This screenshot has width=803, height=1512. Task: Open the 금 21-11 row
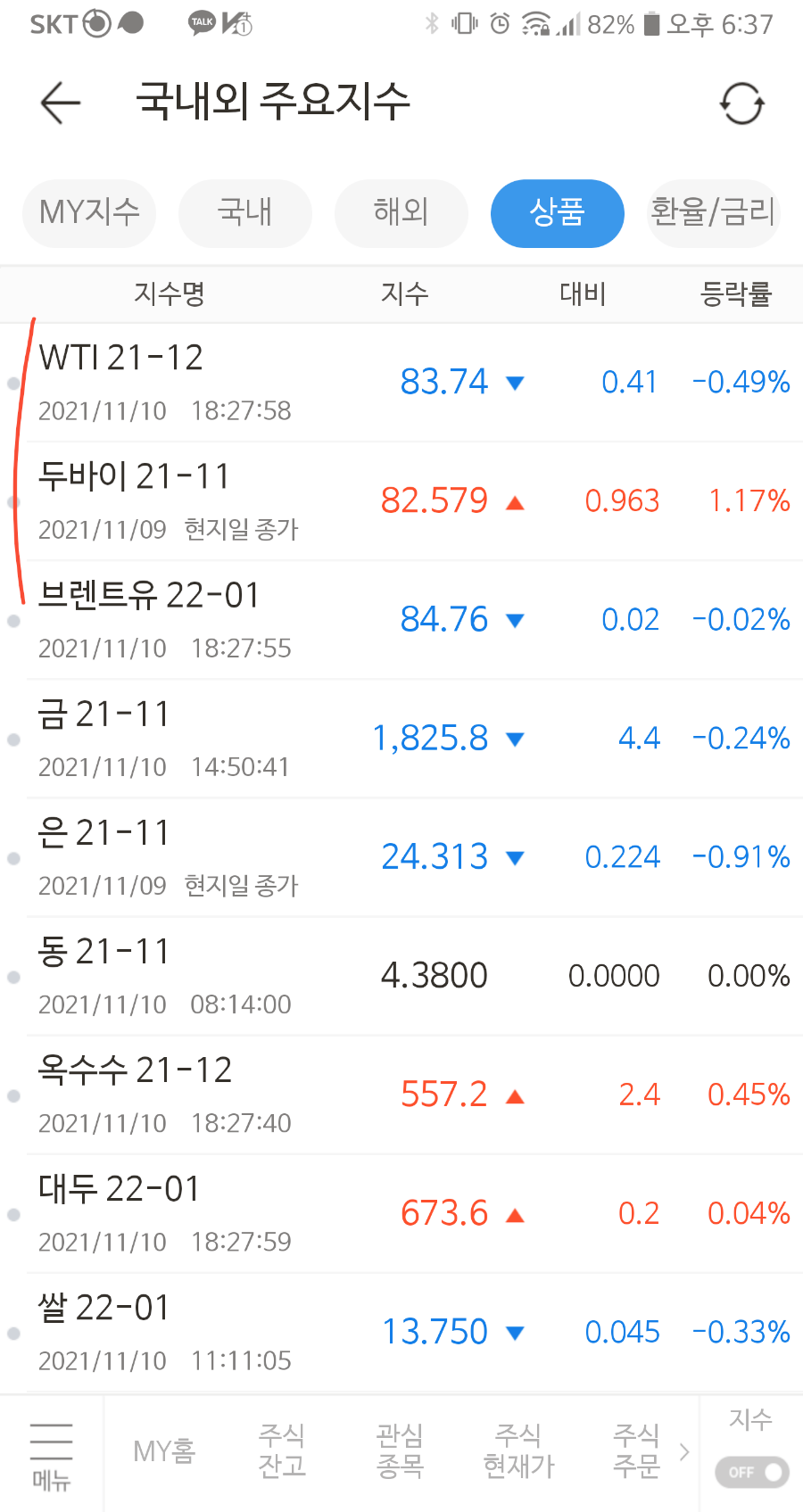[x=401, y=739]
